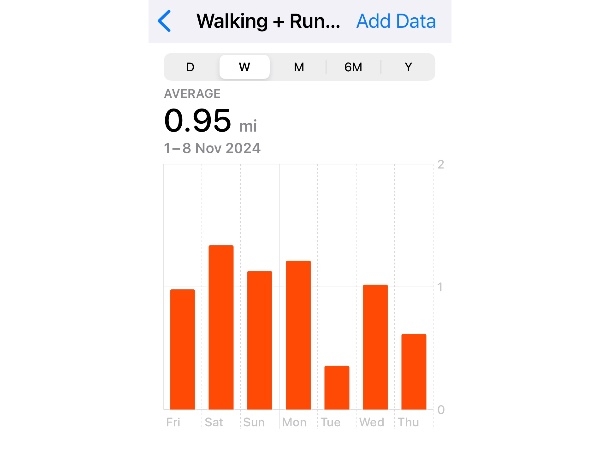Select the W week view
This screenshot has height=450, width=600.
pos(245,67)
